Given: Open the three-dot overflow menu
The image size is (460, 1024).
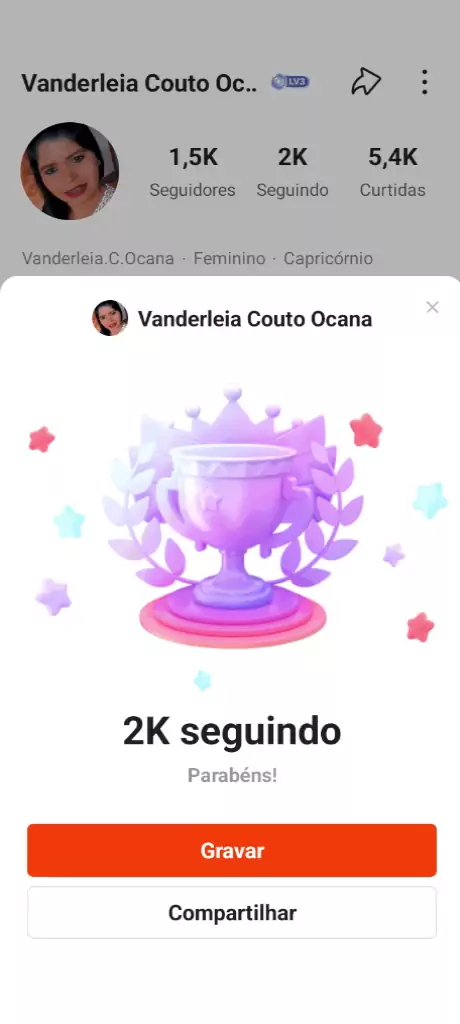Looking at the screenshot, I should click(425, 82).
